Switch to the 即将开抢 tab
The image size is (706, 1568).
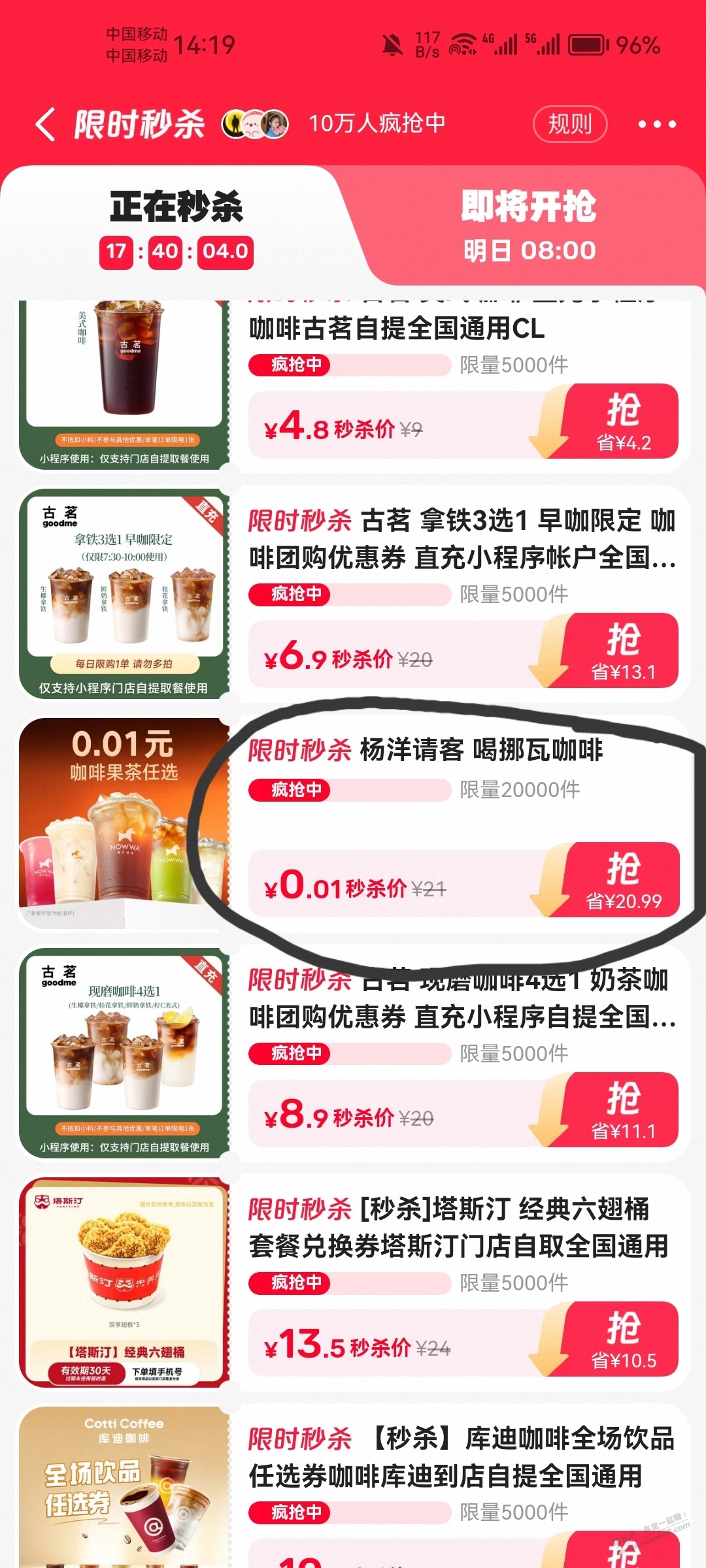528,225
